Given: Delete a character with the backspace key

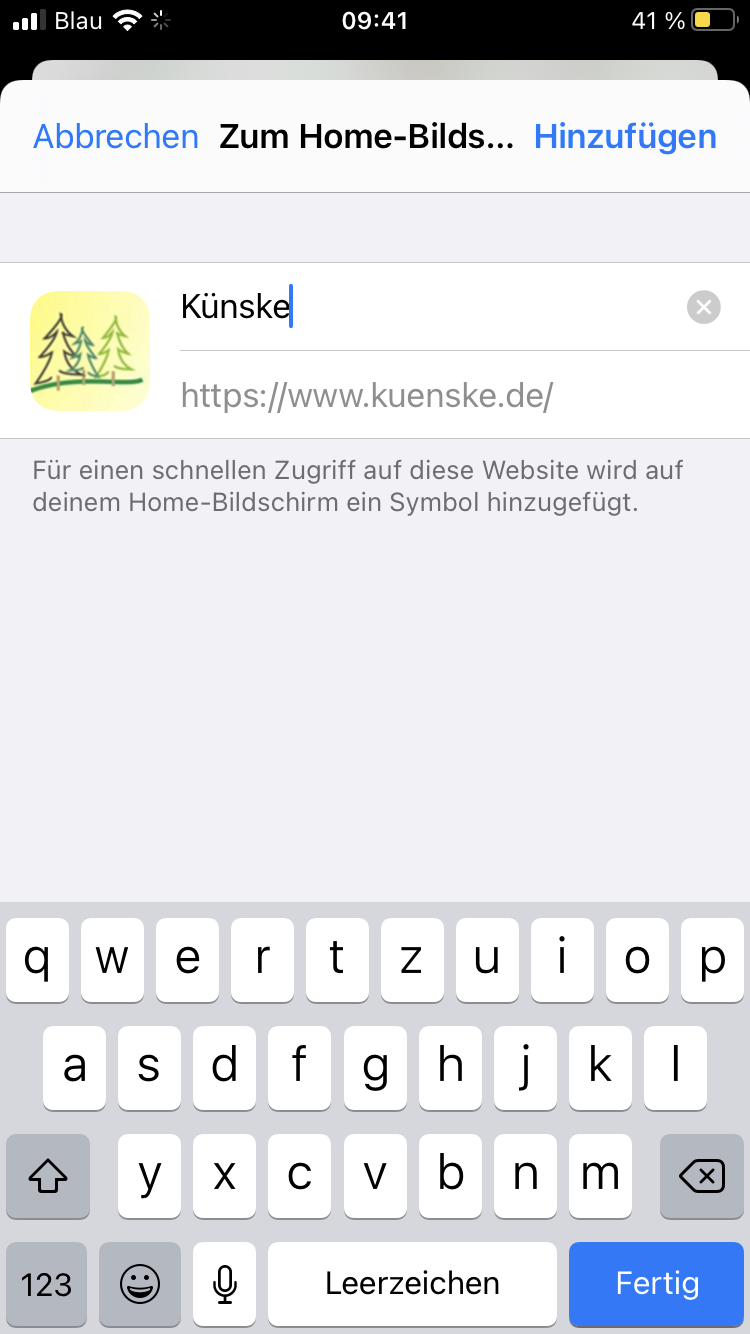Looking at the screenshot, I should click(702, 1177).
